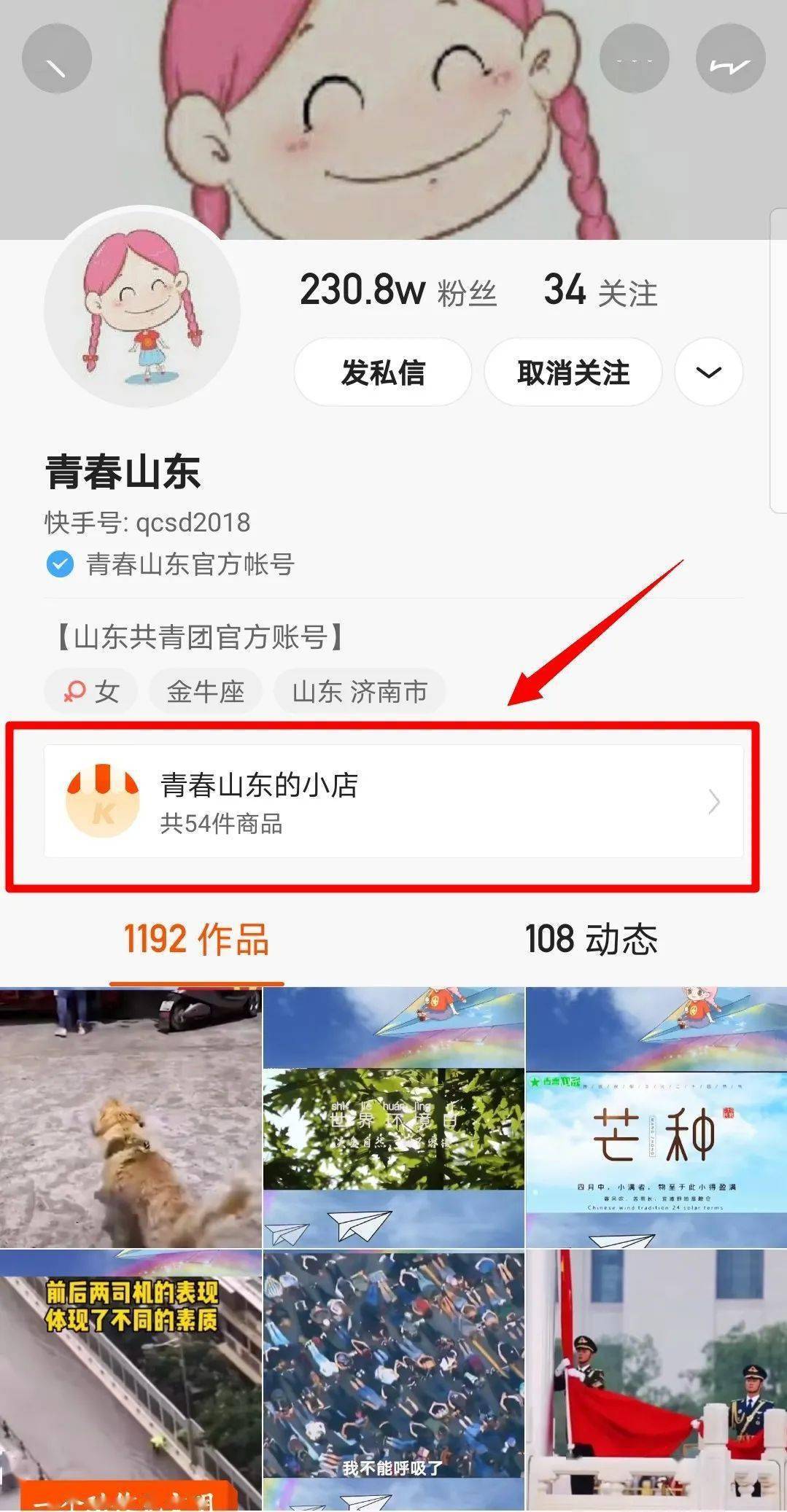This screenshot has height=1512, width=787.
Task: Unfollow with the 取消关注 button
Action: click(573, 373)
